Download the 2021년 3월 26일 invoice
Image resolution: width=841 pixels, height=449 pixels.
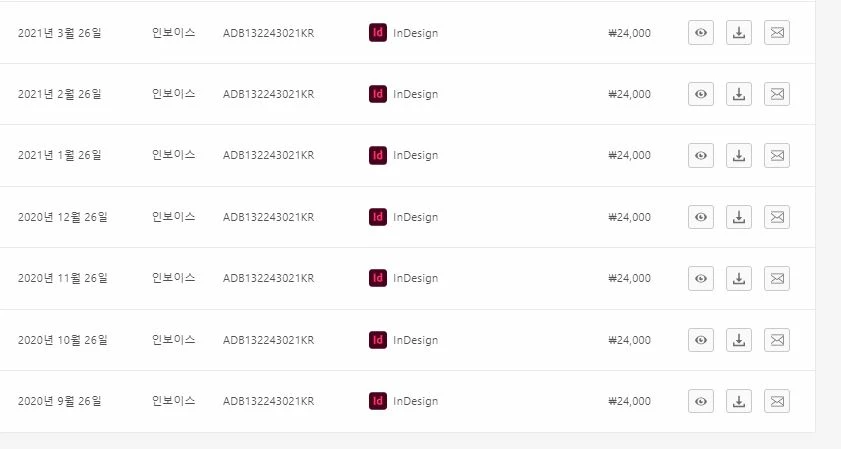(x=739, y=33)
